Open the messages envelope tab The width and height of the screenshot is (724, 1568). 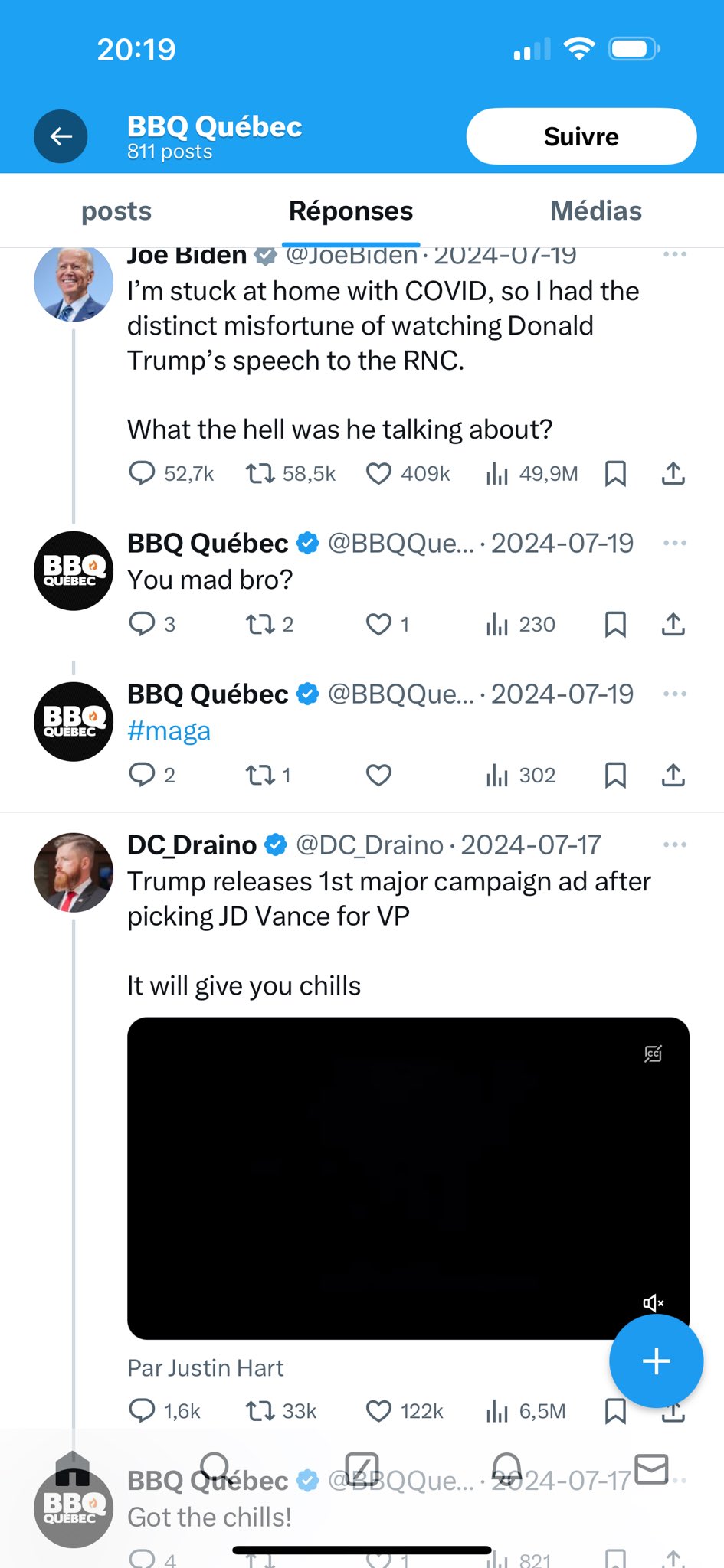(x=652, y=1468)
